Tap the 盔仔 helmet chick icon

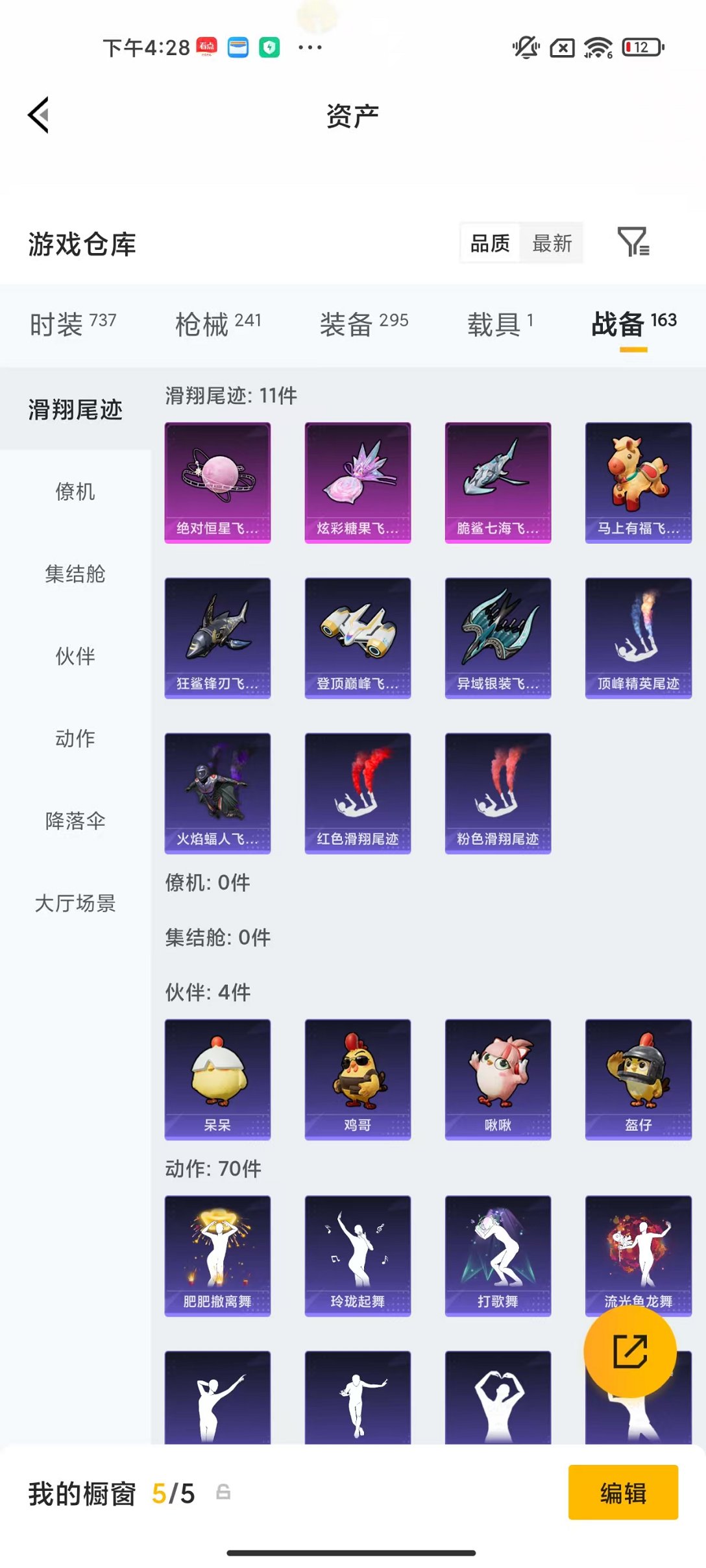pyautogui.click(x=638, y=1077)
